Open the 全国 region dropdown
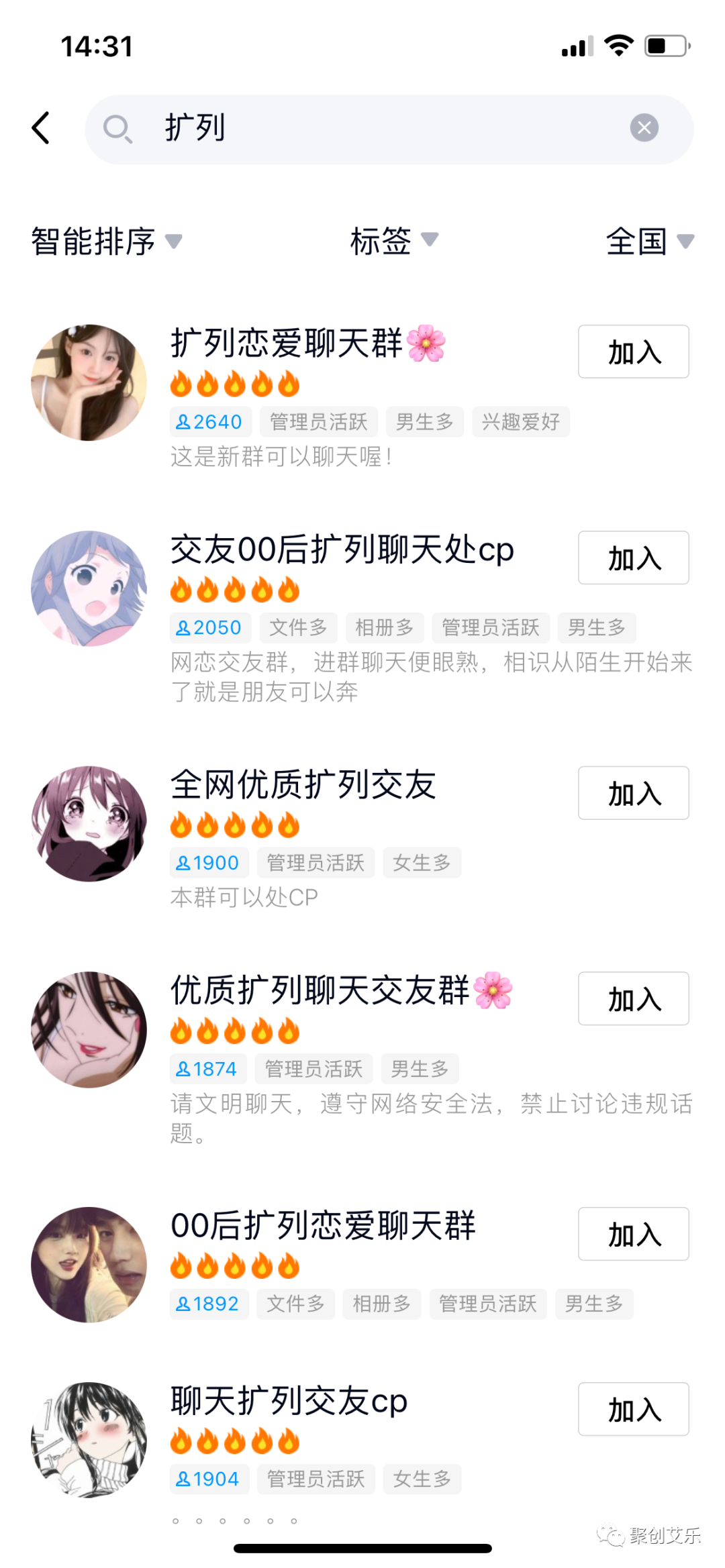The image size is (725, 1568). click(x=649, y=241)
